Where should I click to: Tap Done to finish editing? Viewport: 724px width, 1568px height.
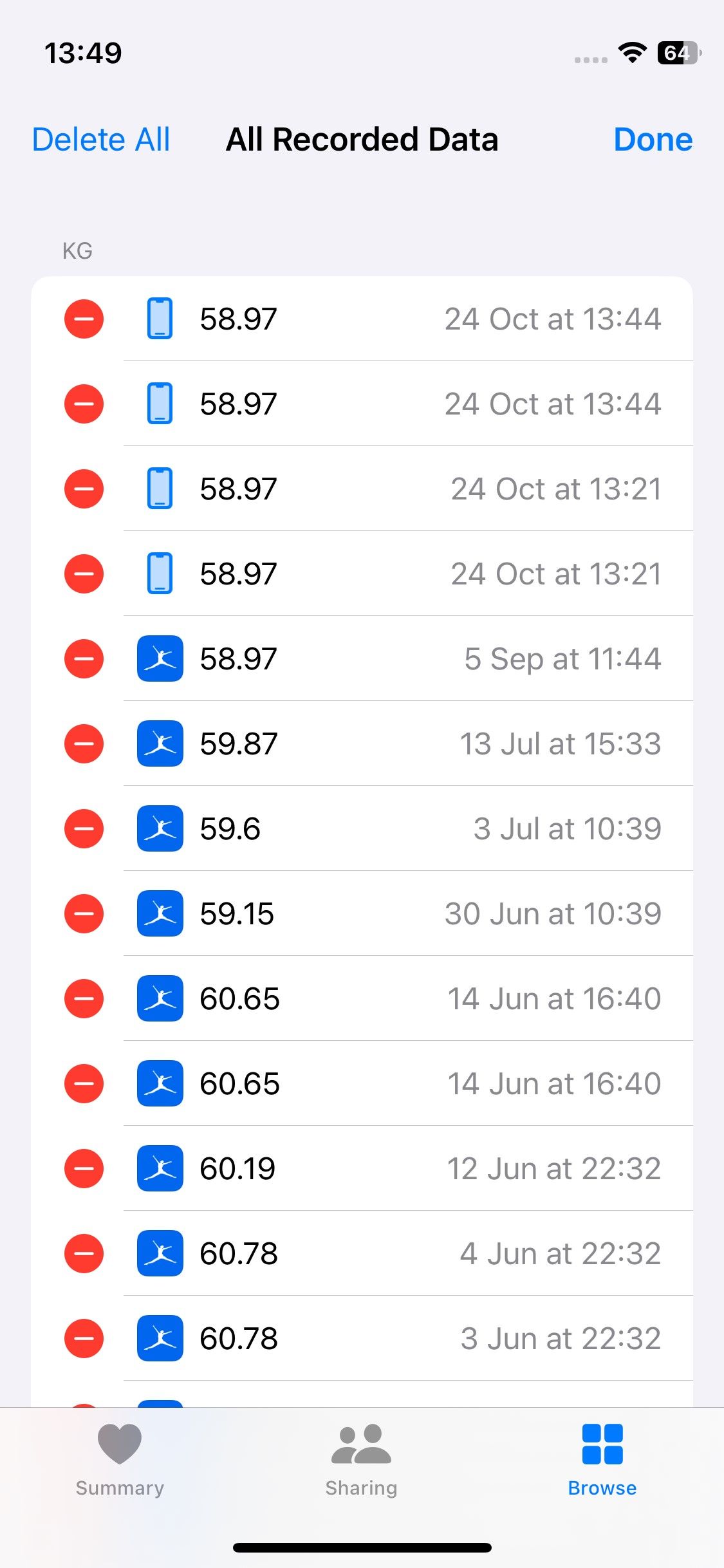coord(653,139)
